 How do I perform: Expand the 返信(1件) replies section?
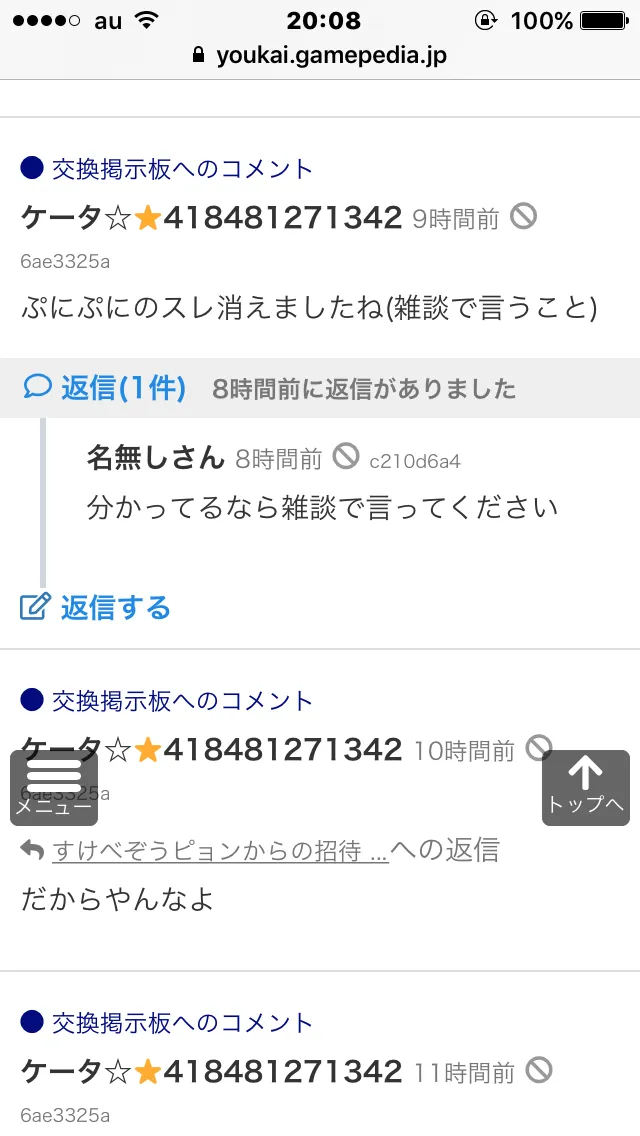105,388
